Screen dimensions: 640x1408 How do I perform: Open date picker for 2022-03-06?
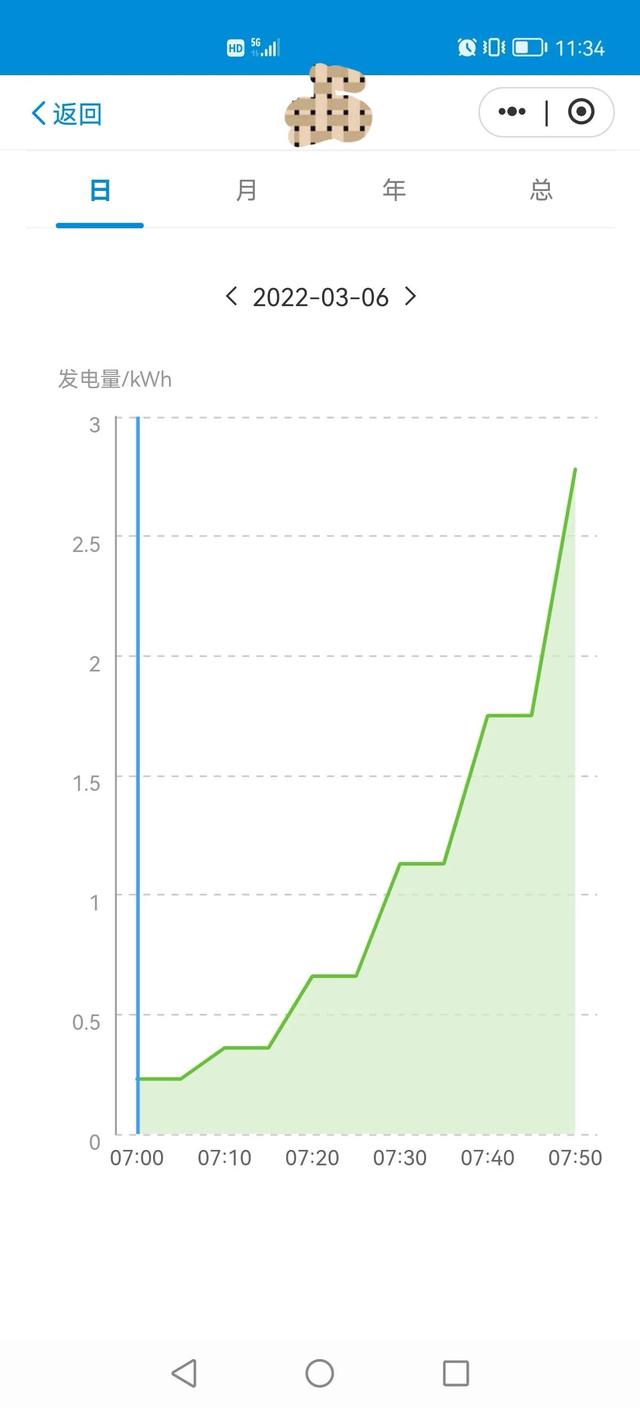click(320, 297)
